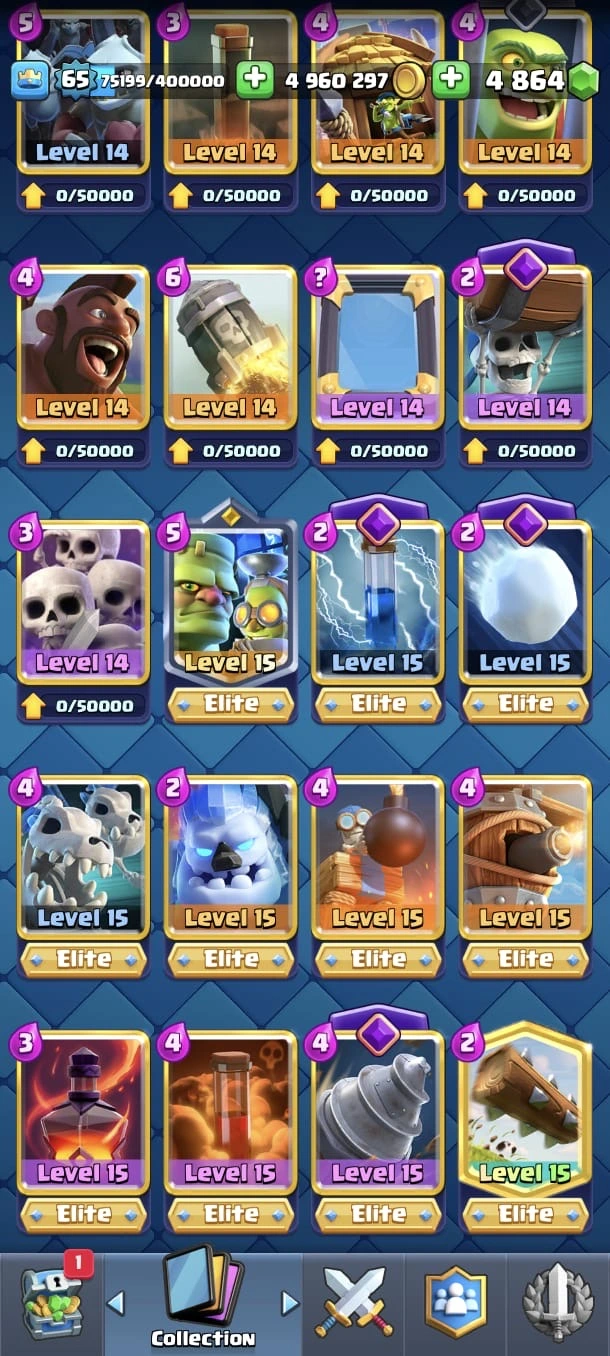Buy more gems with the plus button
Viewport: 610px width, 1356px height.
(x=451, y=80)
